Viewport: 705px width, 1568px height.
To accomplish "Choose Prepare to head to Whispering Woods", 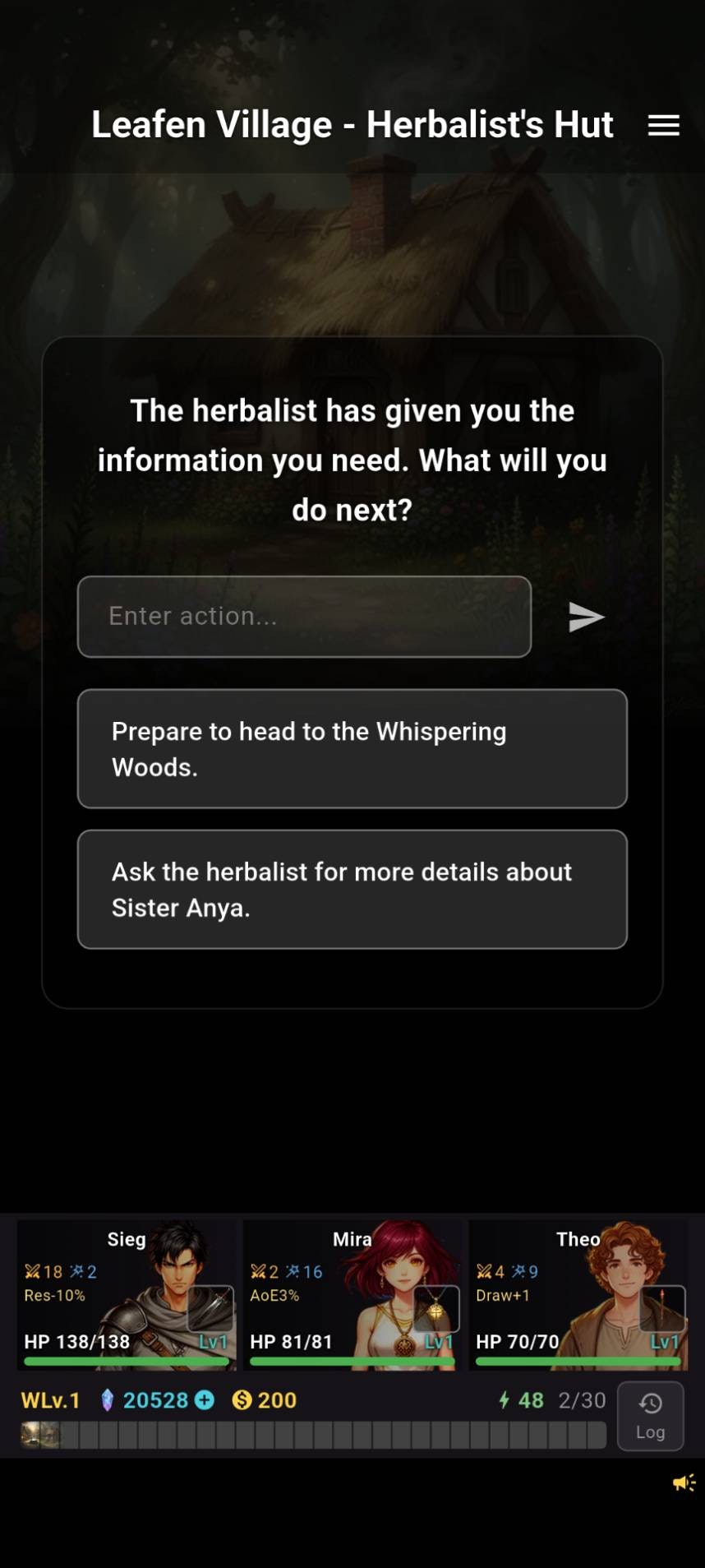I will coord(352,748).
